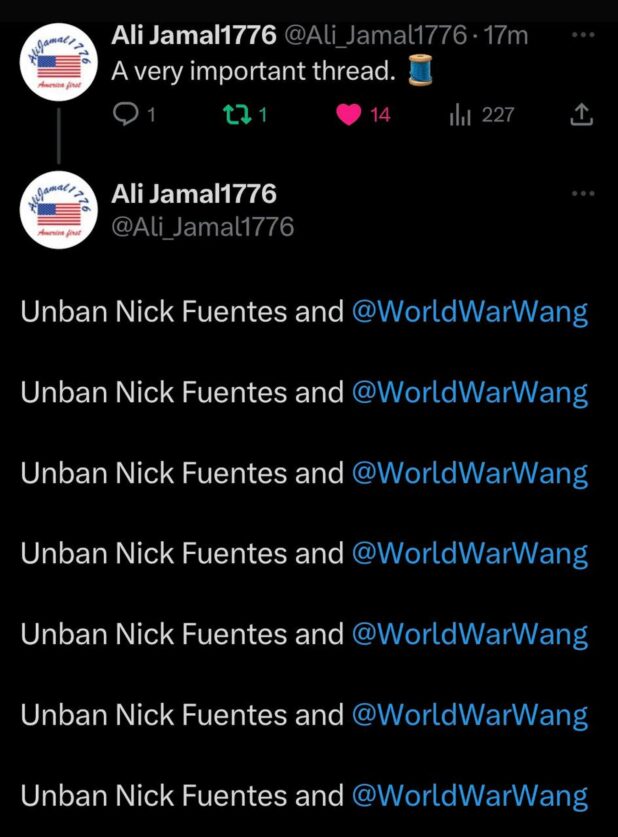The width and height of the screenshot is (618, 837).
Task: Tap the last @WorldWarWang mention link
Action: (470, 796)
